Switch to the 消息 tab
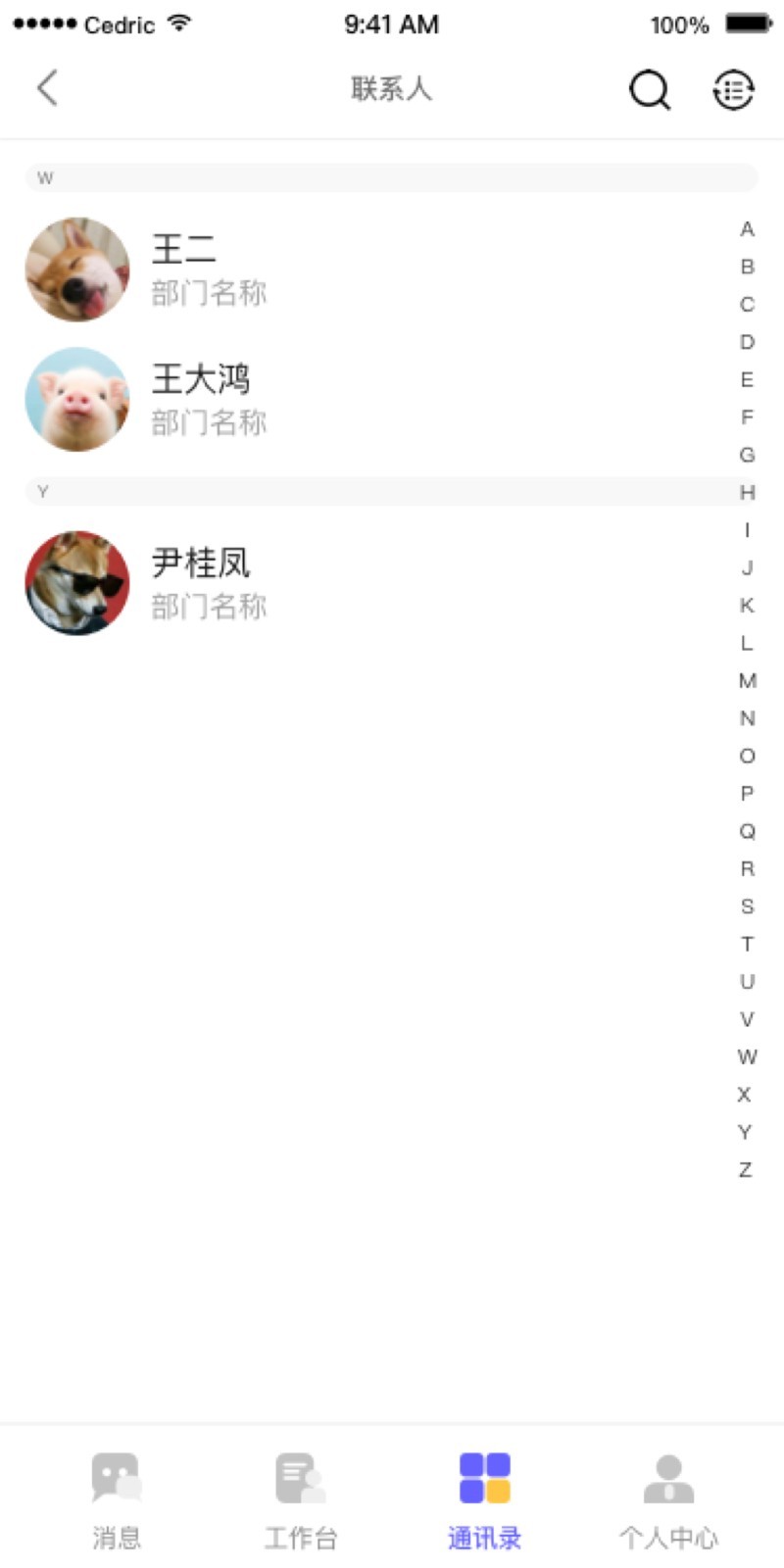The image size is (784, 1568). coord(116,1499)
